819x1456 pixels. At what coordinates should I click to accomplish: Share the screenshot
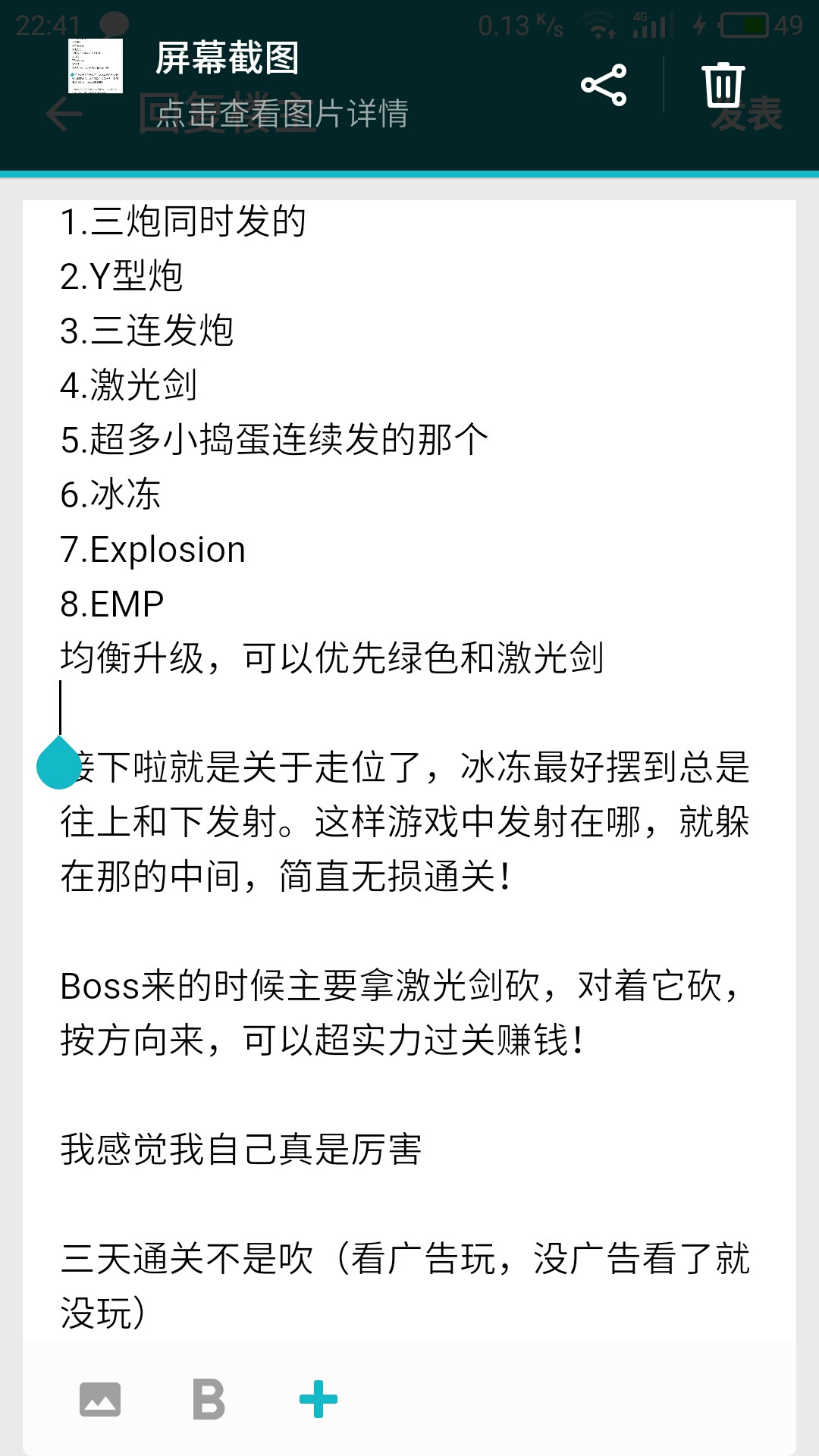(604, 85)
